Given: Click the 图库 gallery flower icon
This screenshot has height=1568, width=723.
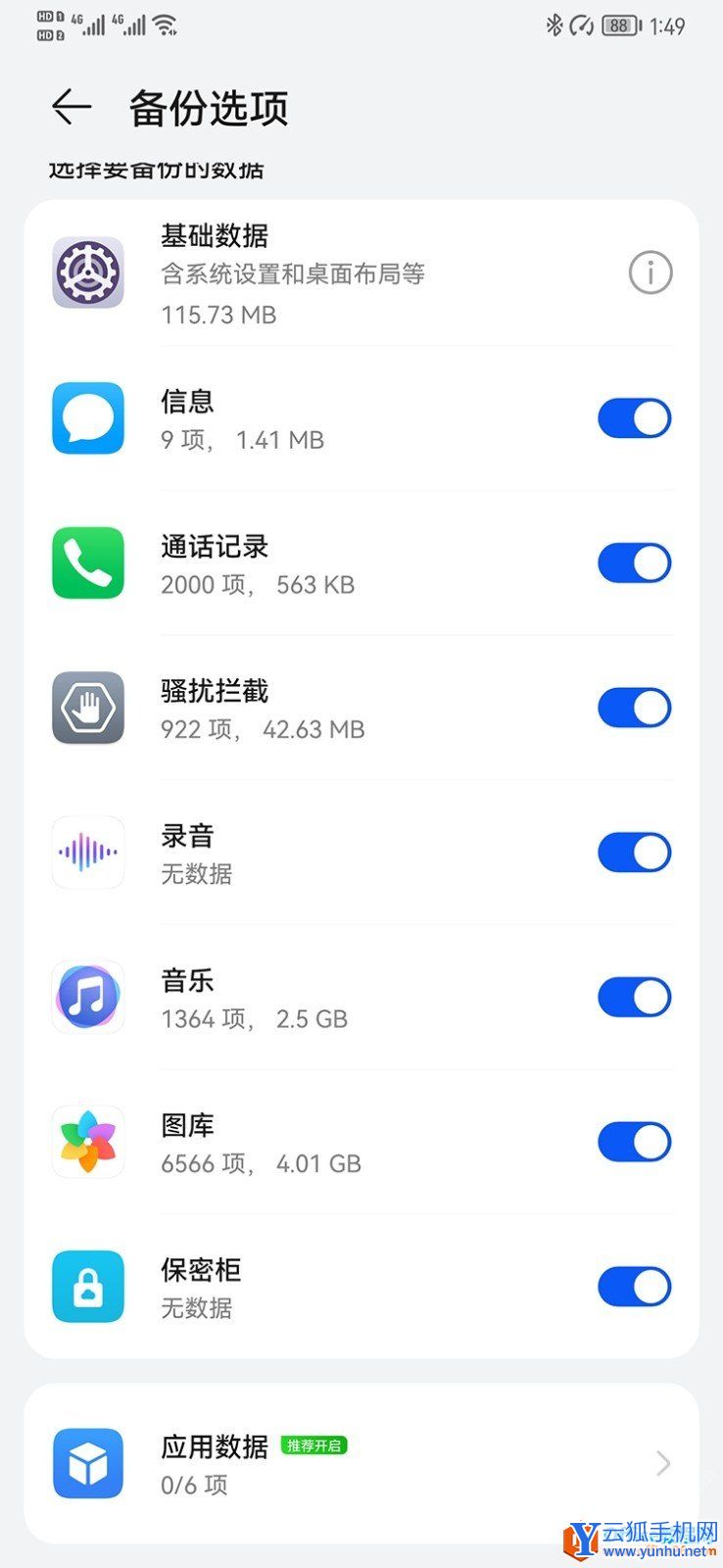Looking at the screenshot, I should (x=87, y=1142).
